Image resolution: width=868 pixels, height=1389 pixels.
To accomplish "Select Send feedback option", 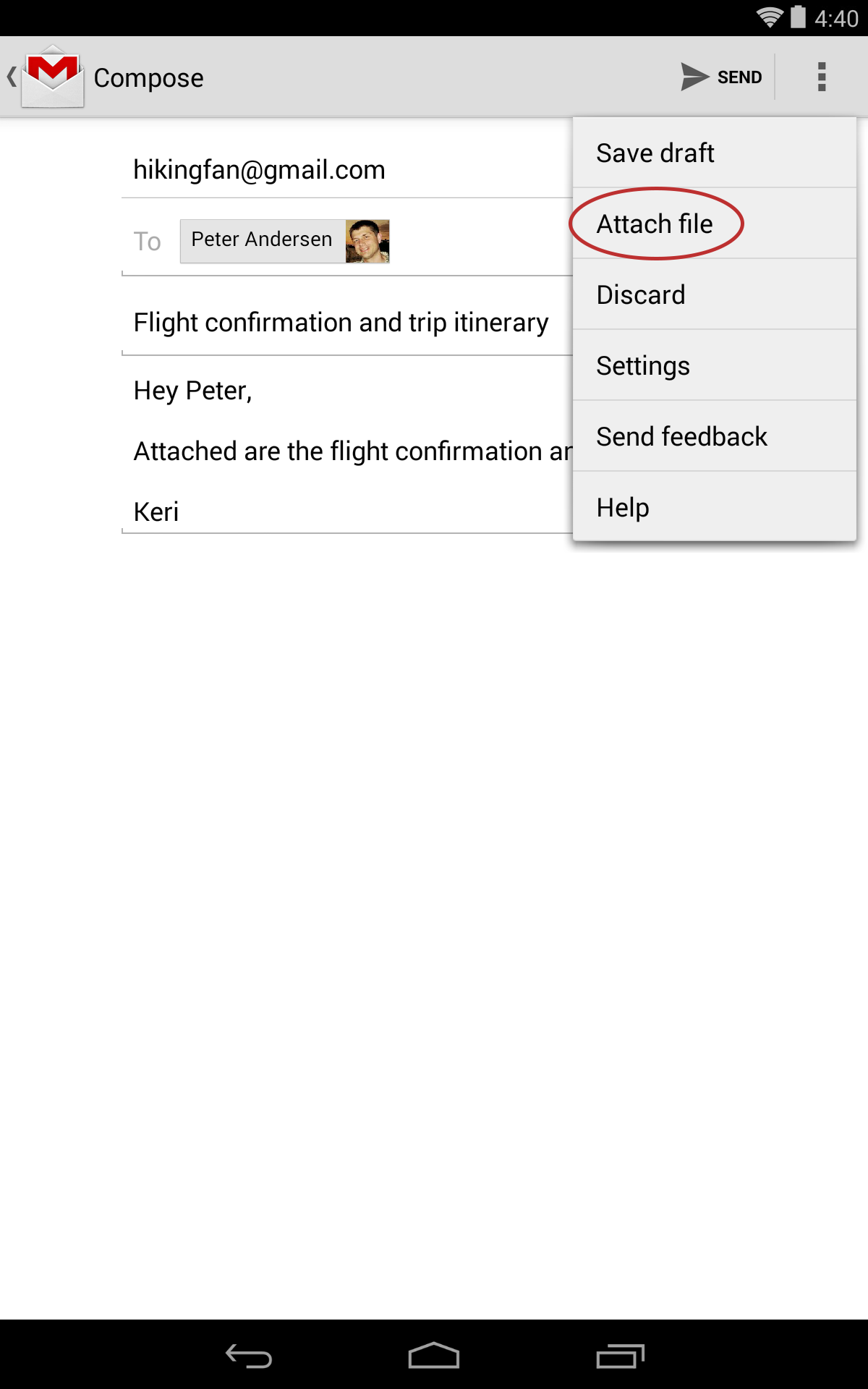I will coord(715,436).
